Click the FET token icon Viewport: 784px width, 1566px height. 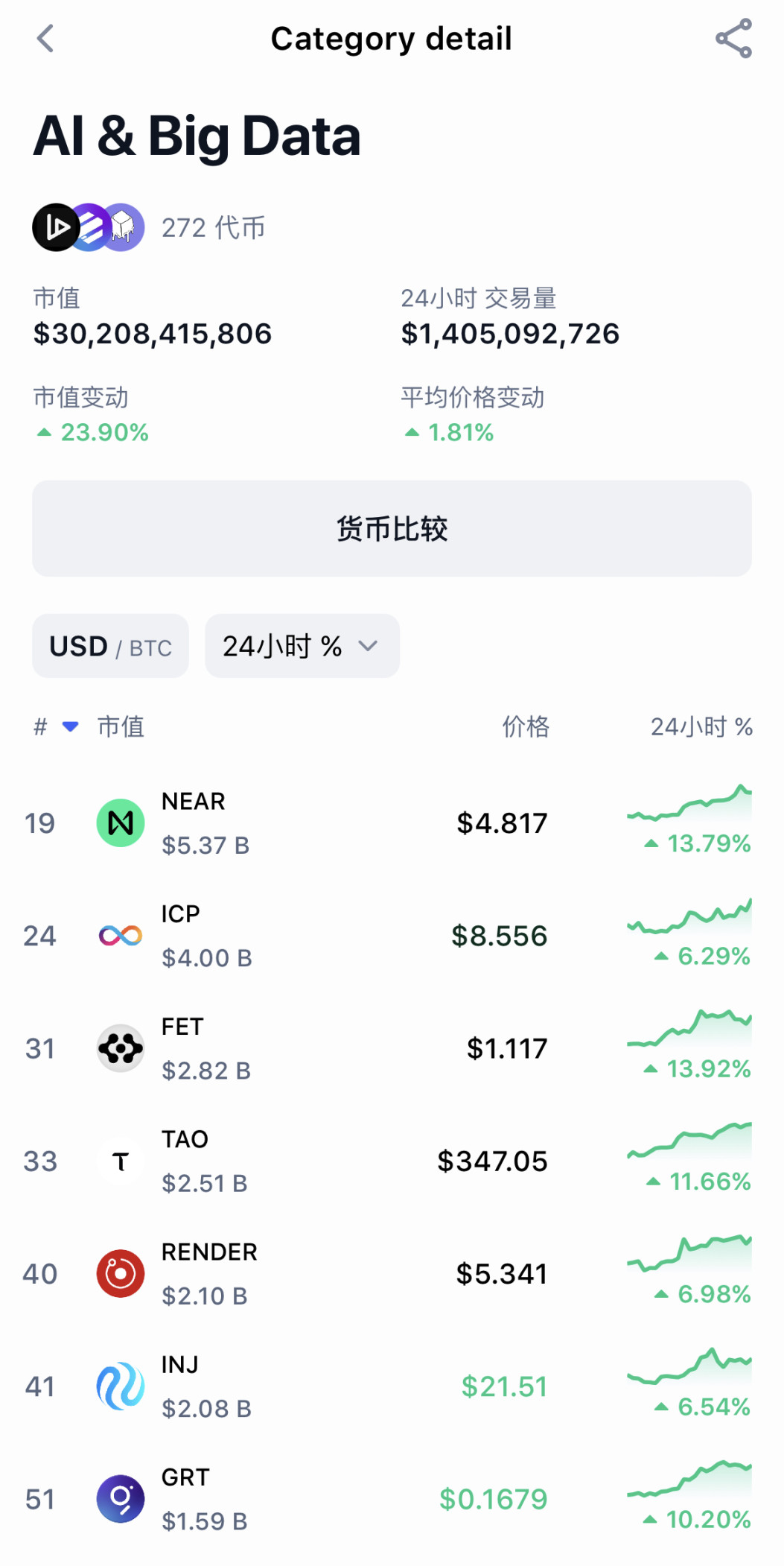point(121,1048)
